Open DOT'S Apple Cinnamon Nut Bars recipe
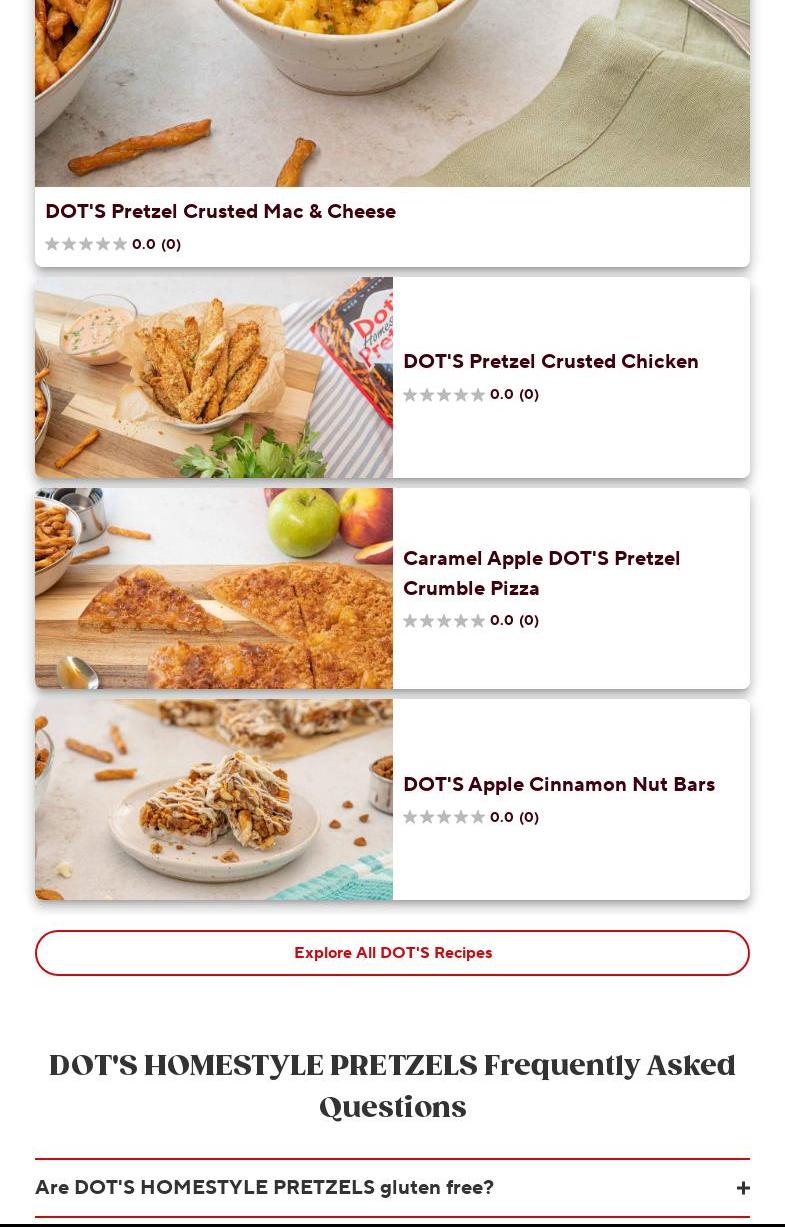This screenshot has width=785, height=1227. [x=559, y=784]
